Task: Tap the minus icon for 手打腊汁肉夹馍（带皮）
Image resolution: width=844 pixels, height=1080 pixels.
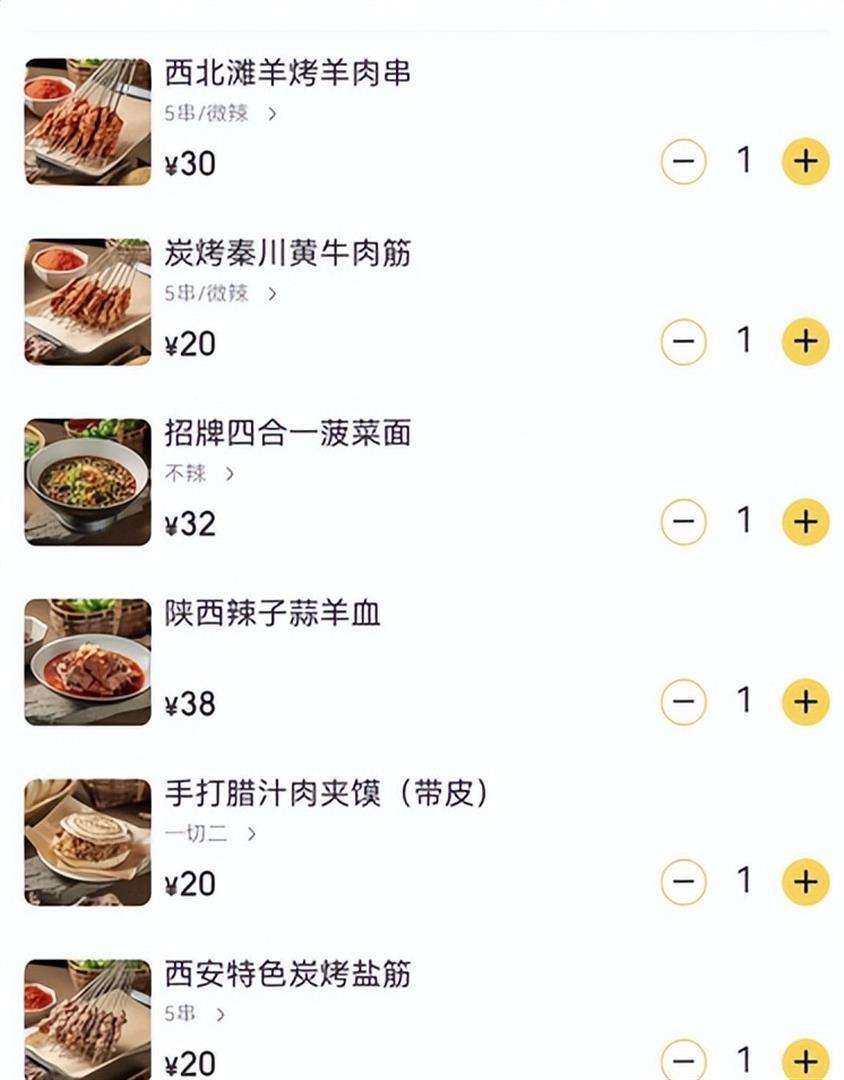Action: [683, 881]
